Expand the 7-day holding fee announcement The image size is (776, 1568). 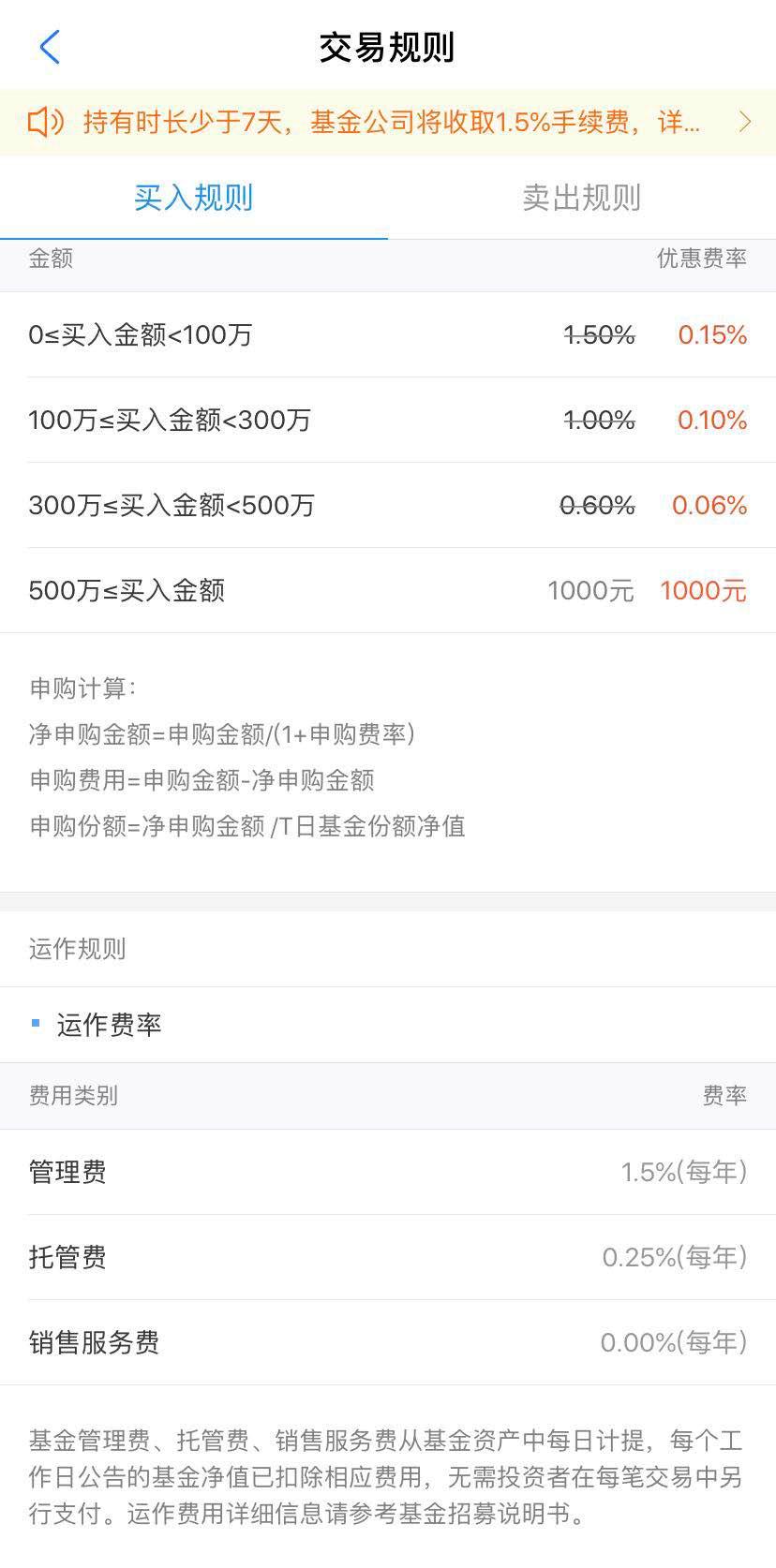coord(388,122)
